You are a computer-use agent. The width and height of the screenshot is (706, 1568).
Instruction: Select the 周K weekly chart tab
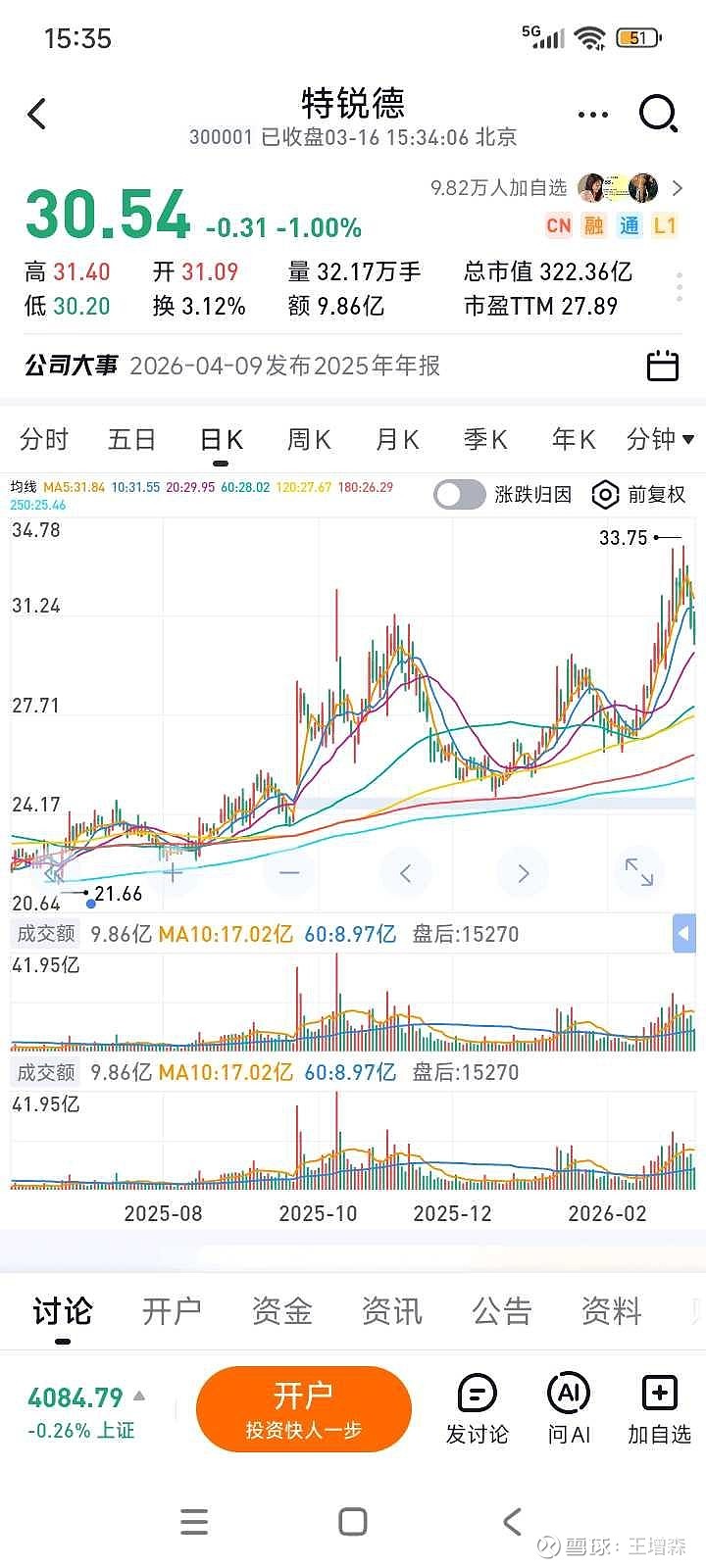pos(308,439)
